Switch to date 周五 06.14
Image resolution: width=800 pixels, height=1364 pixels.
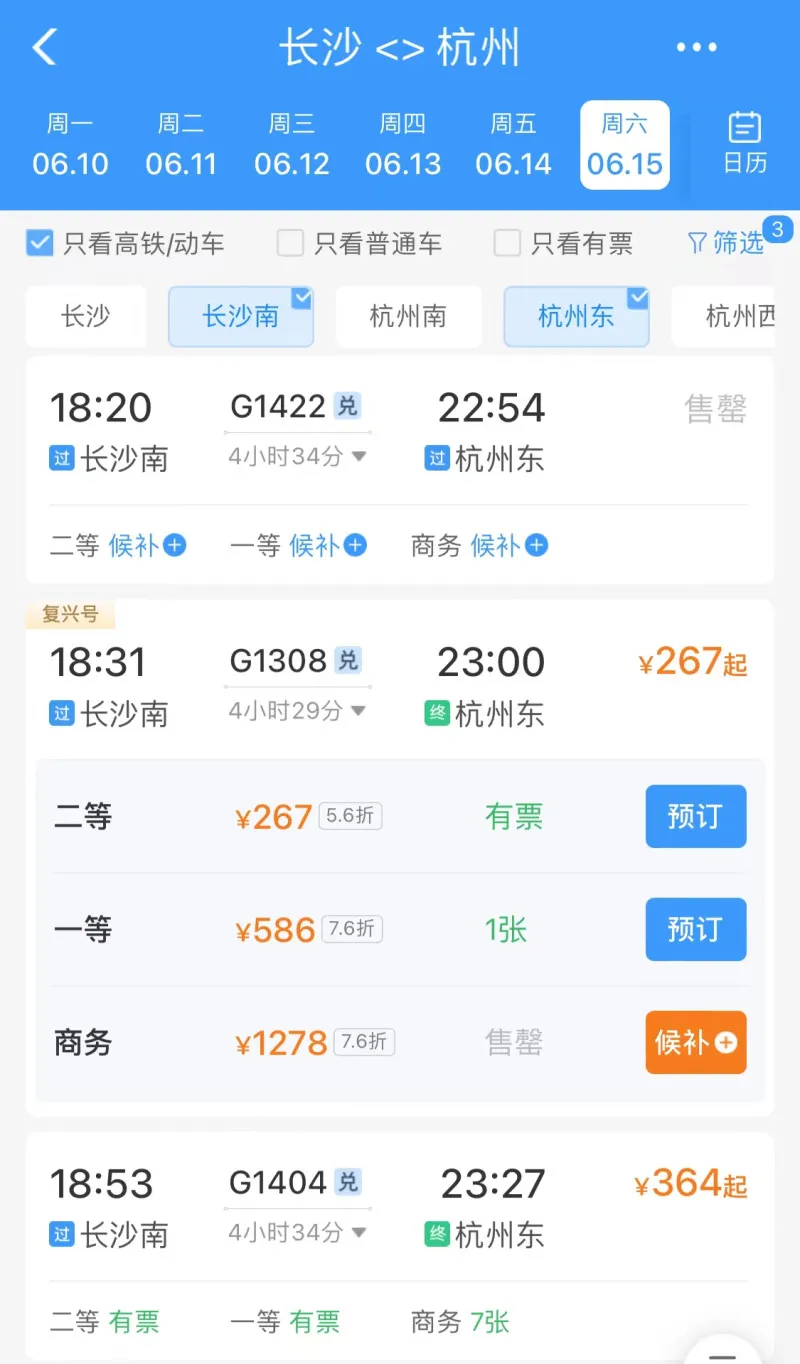point(513,145)
